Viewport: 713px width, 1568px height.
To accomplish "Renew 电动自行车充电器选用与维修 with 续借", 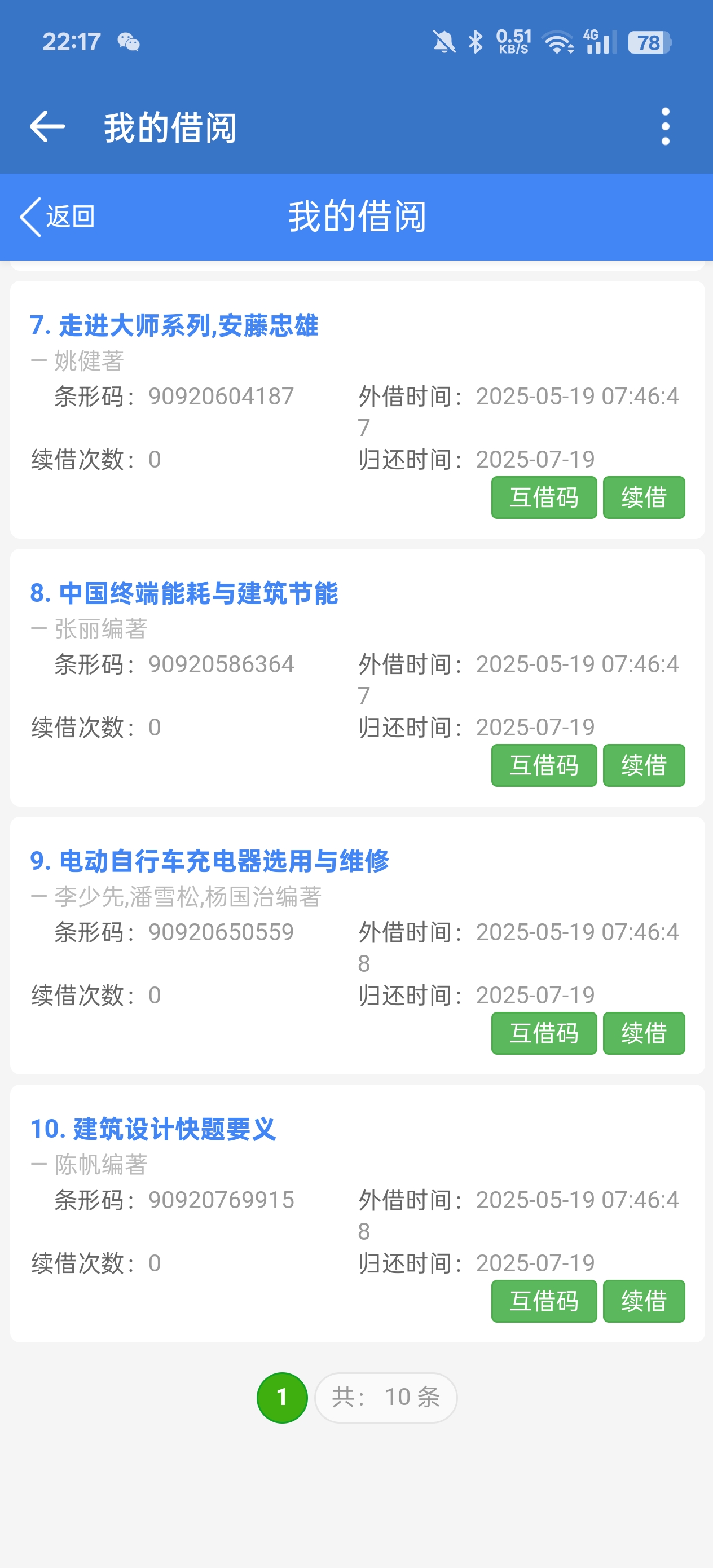I will click(643, 1033).
